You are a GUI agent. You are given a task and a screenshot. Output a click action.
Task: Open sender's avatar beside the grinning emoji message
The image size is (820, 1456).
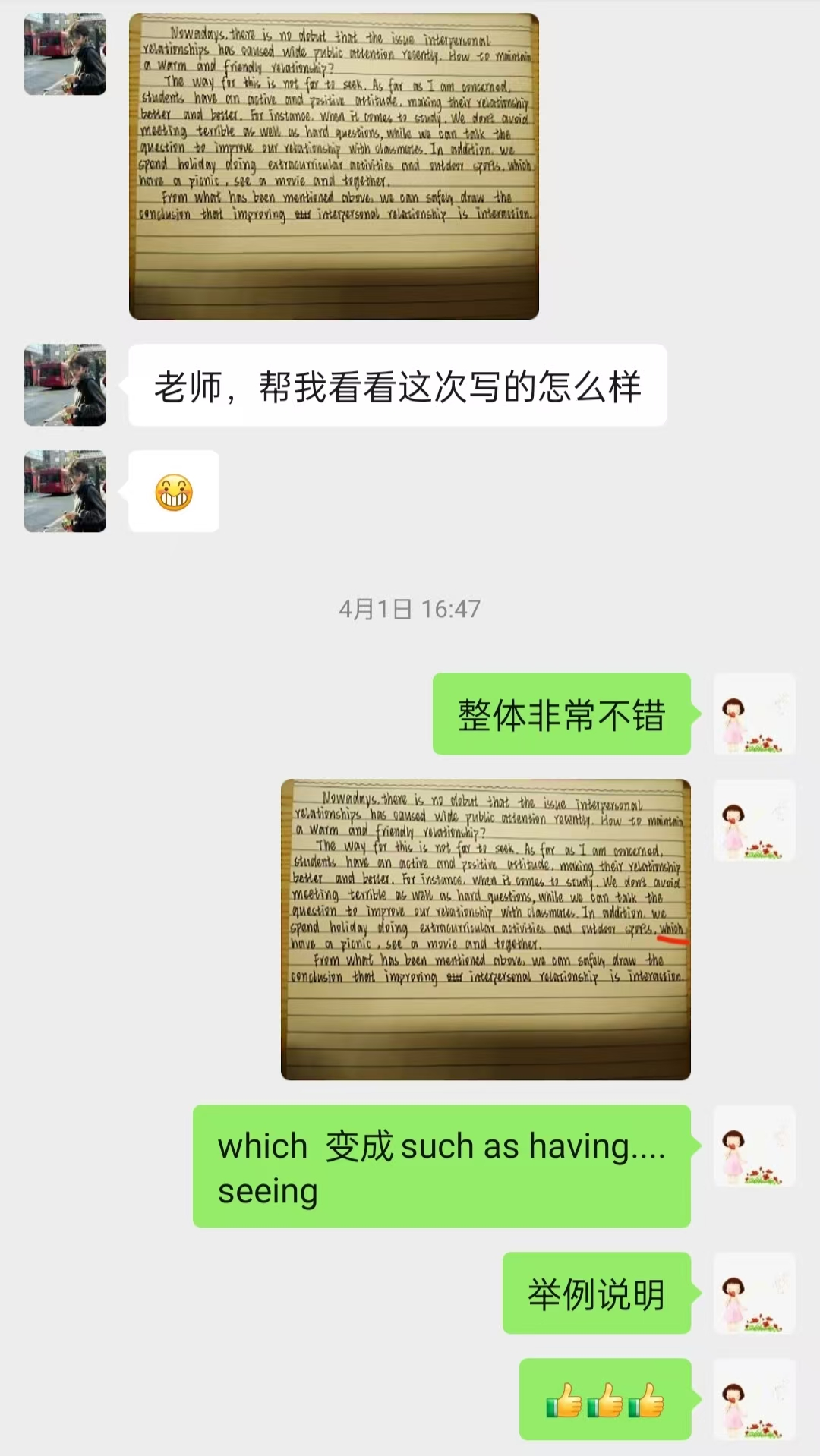pyautogui.click(x=65, y=491)
